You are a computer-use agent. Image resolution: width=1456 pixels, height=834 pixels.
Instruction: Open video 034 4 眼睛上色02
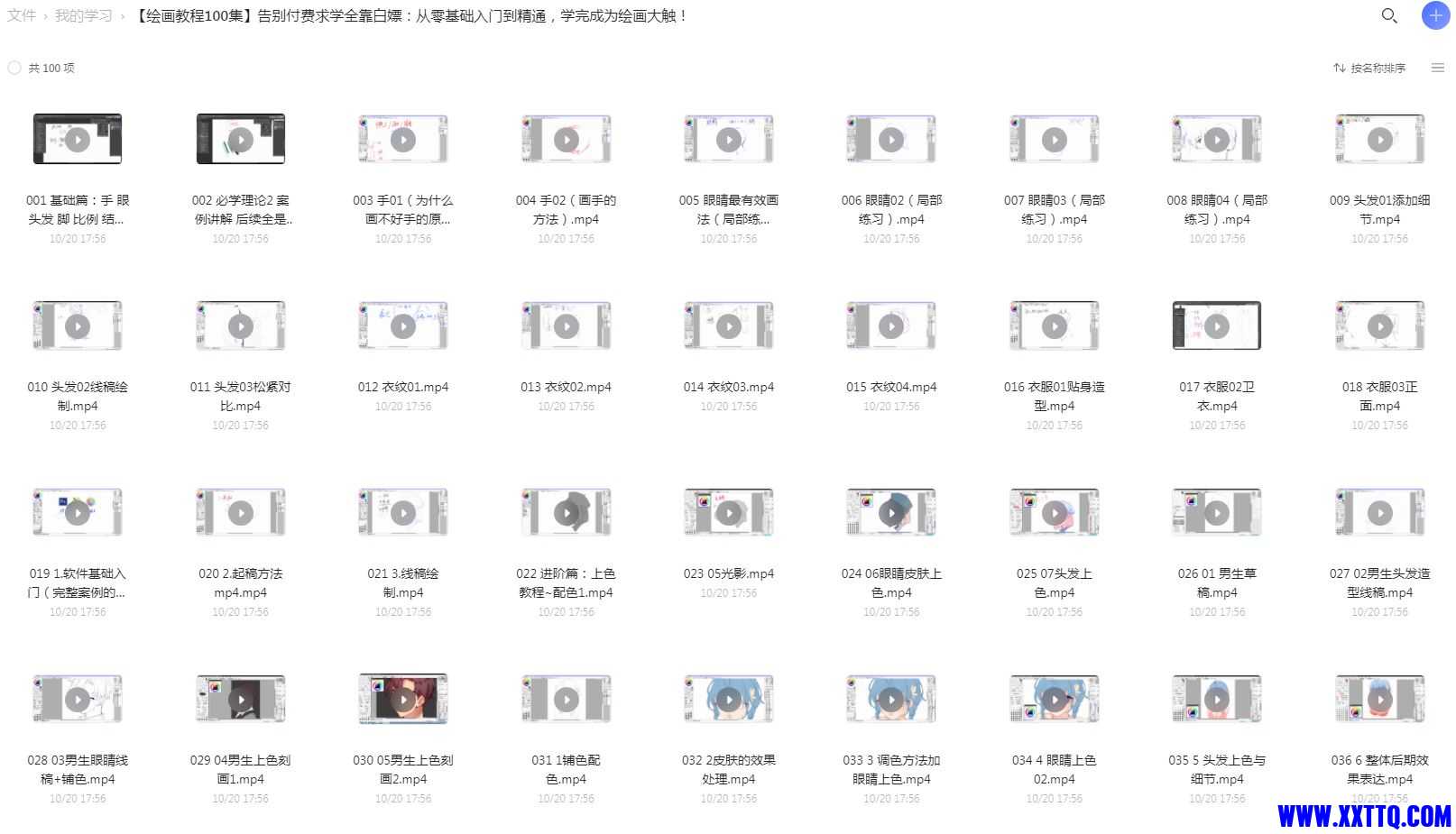pos(1055,700)
